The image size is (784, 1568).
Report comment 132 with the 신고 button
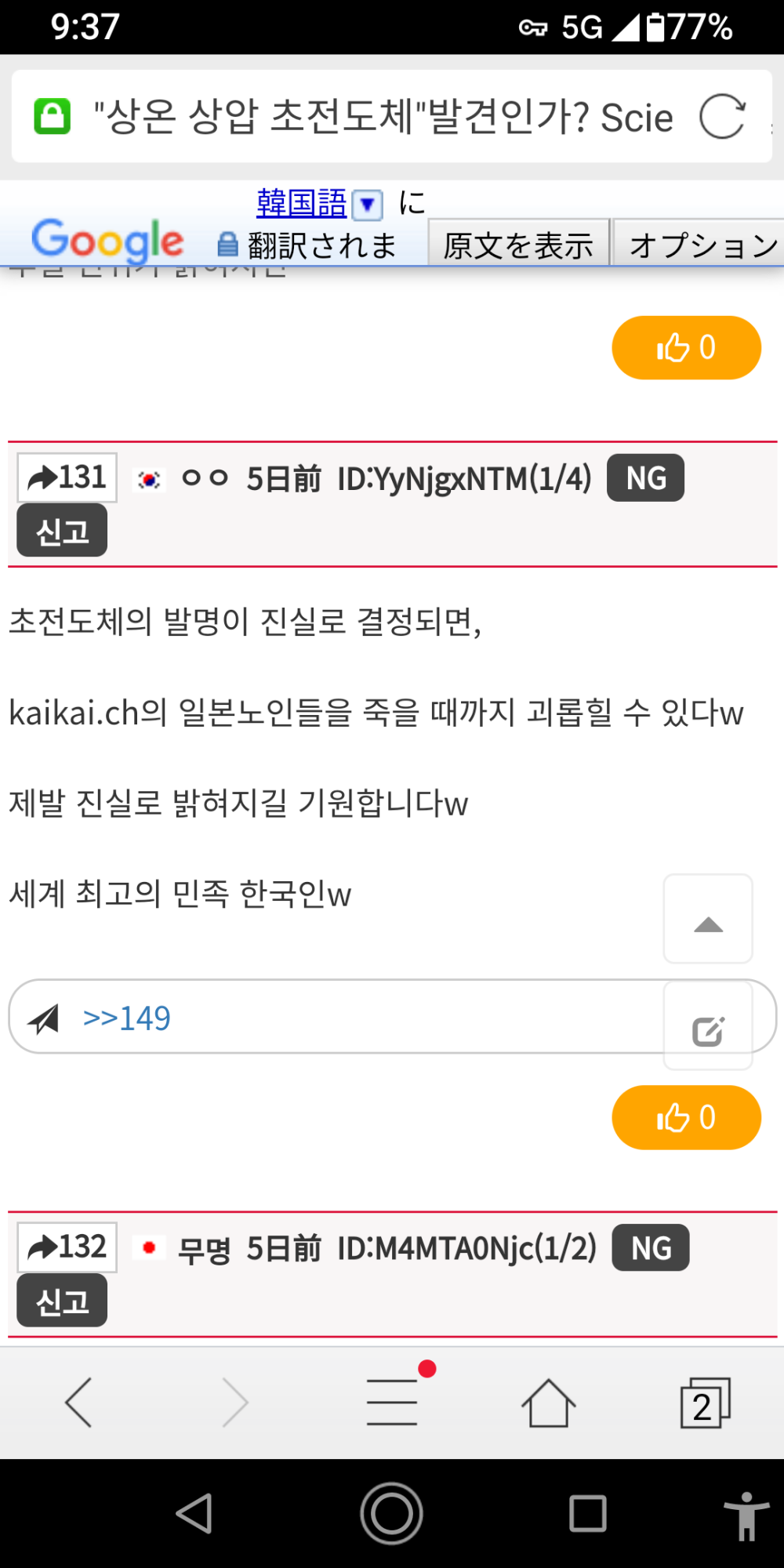click(62, 1301)
